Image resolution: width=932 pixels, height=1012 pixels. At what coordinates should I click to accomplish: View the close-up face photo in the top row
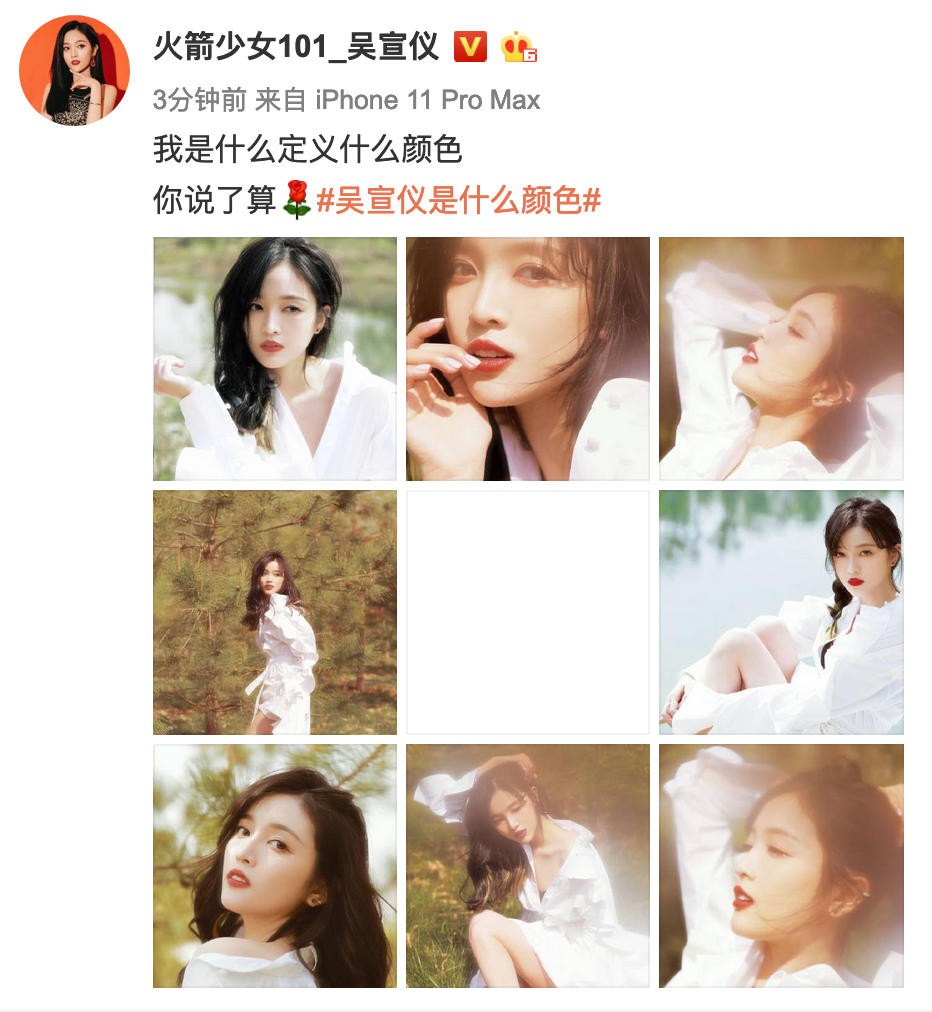[527, 358]
